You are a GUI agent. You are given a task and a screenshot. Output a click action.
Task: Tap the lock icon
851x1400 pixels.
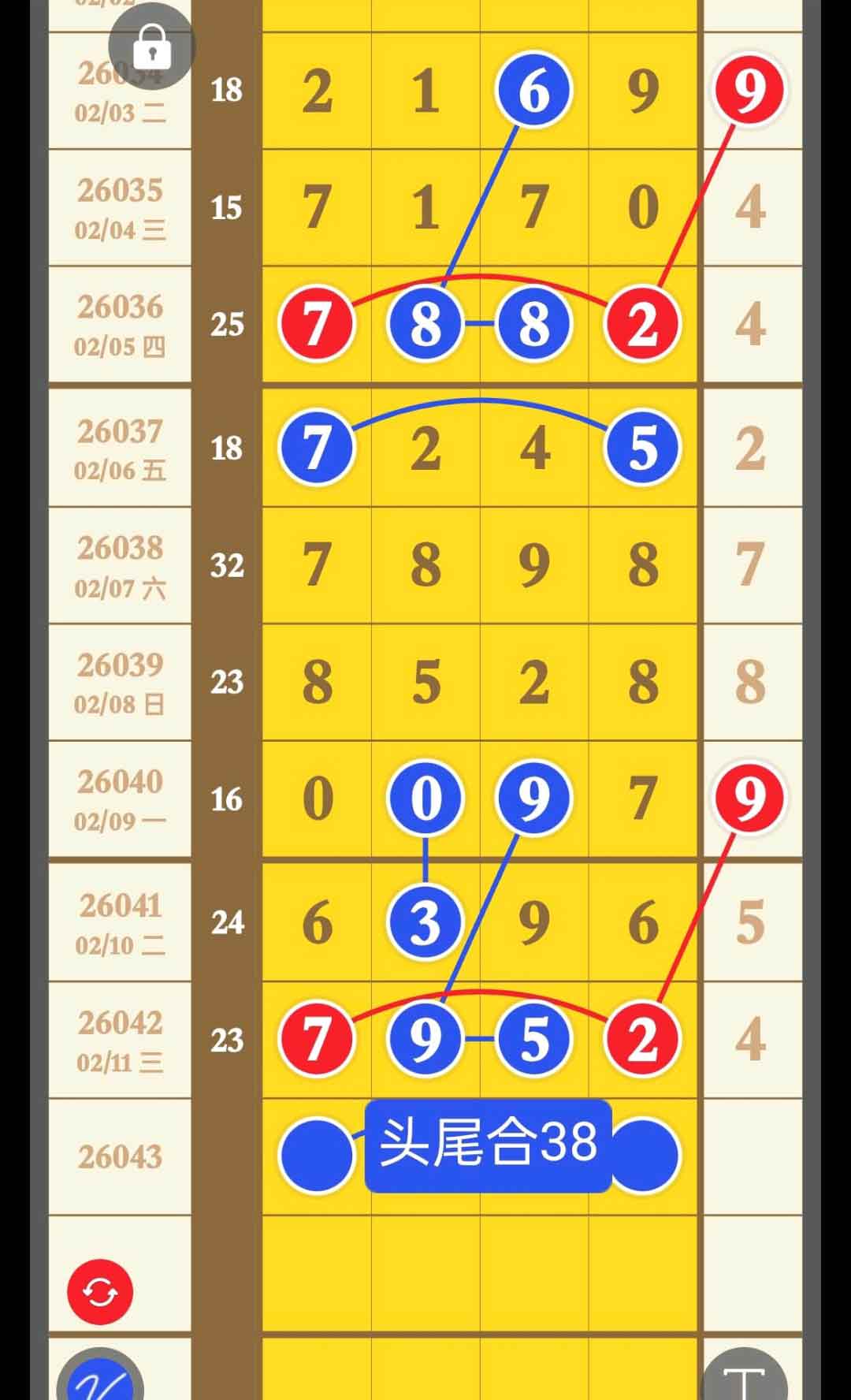[151, 47]
